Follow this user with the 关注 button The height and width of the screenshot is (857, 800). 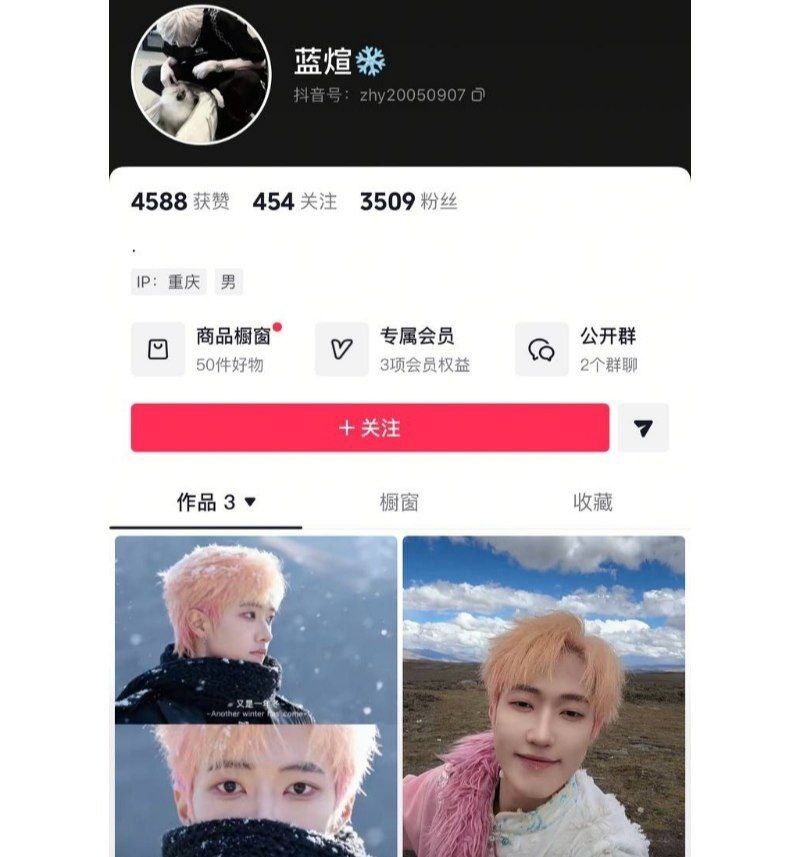point(369,428)
